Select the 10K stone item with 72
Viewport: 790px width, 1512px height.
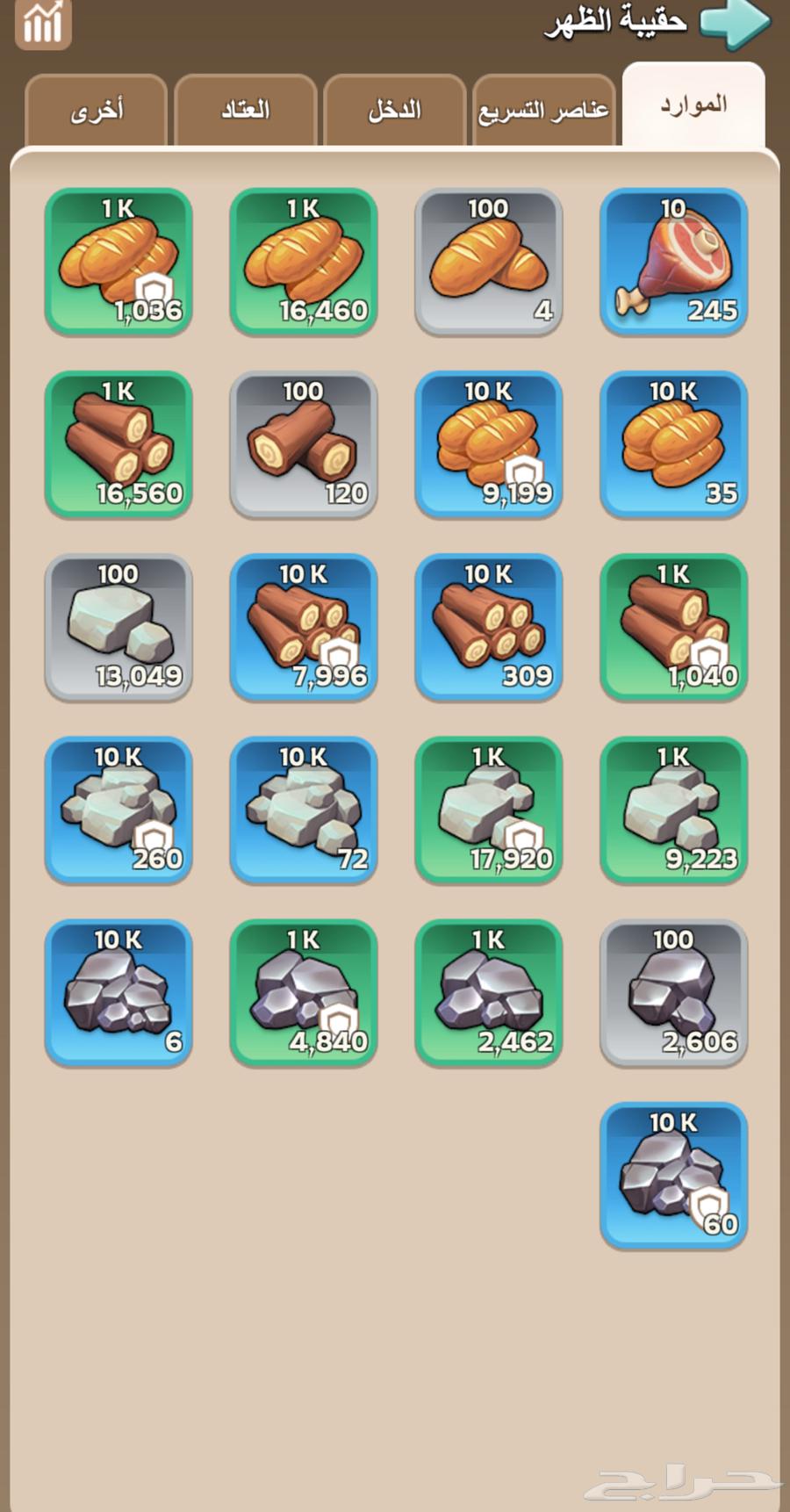point(303,809)
